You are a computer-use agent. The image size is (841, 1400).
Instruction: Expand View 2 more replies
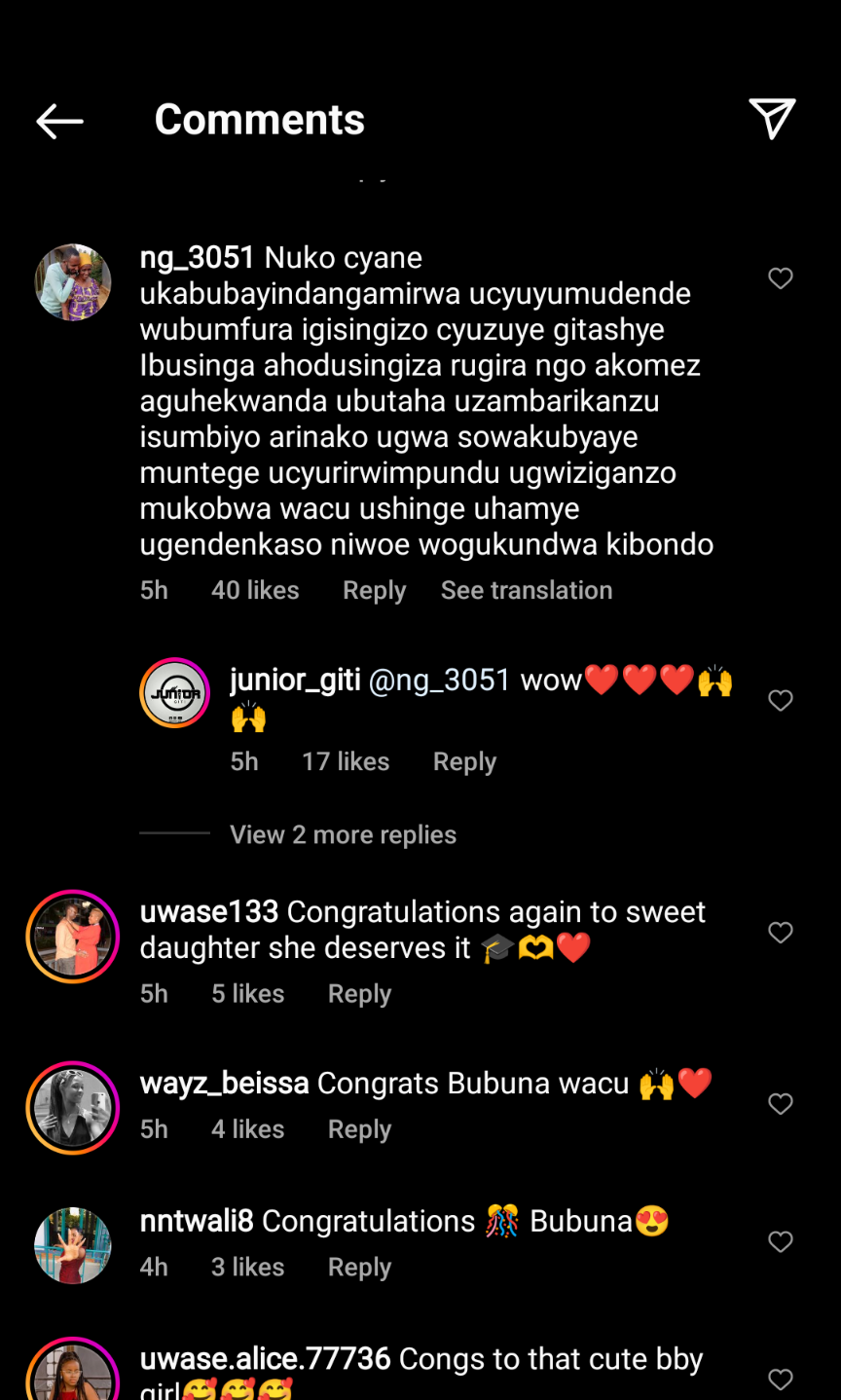coord(343,835)
